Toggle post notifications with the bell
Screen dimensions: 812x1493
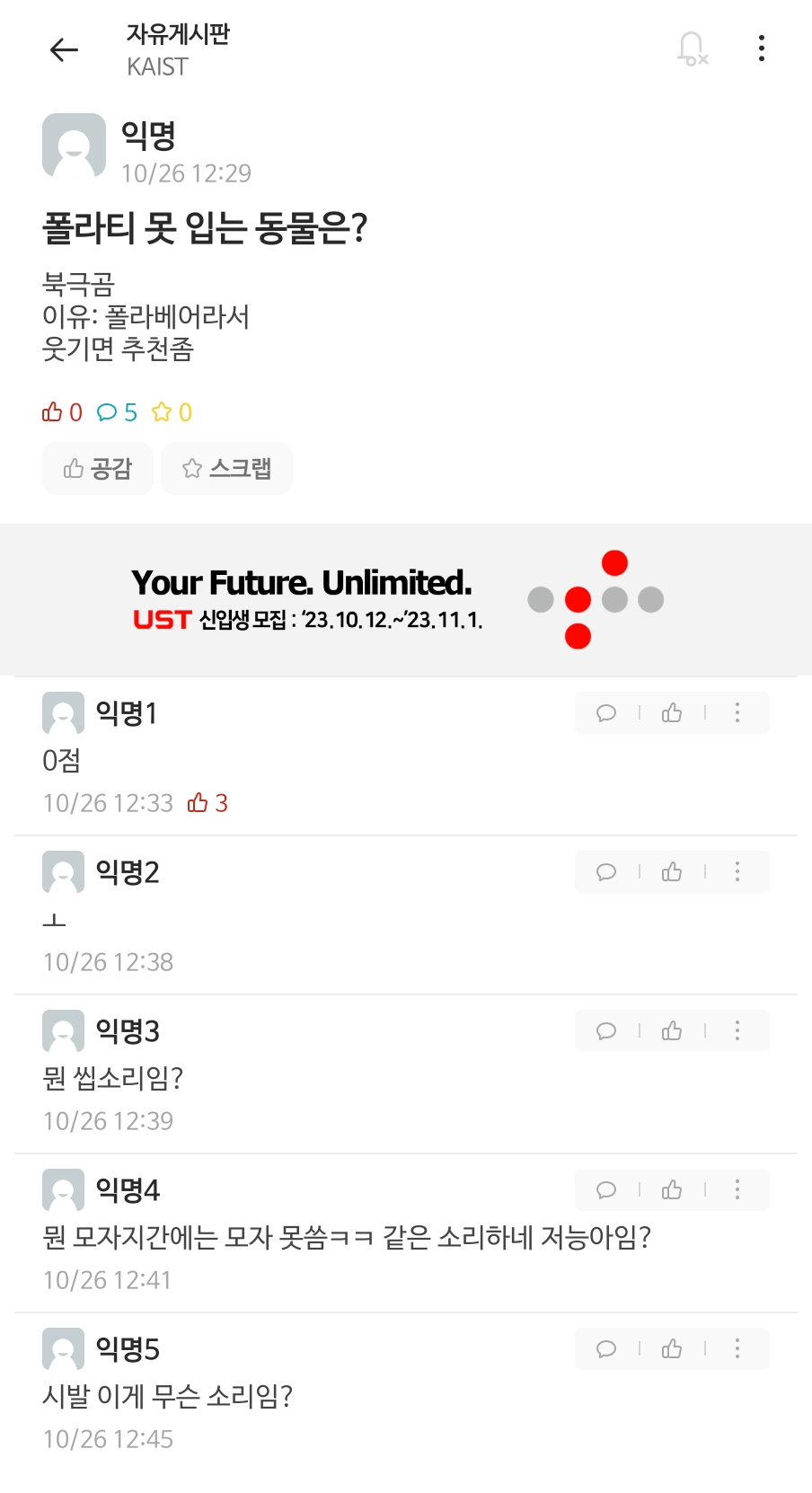click(692, 49)
